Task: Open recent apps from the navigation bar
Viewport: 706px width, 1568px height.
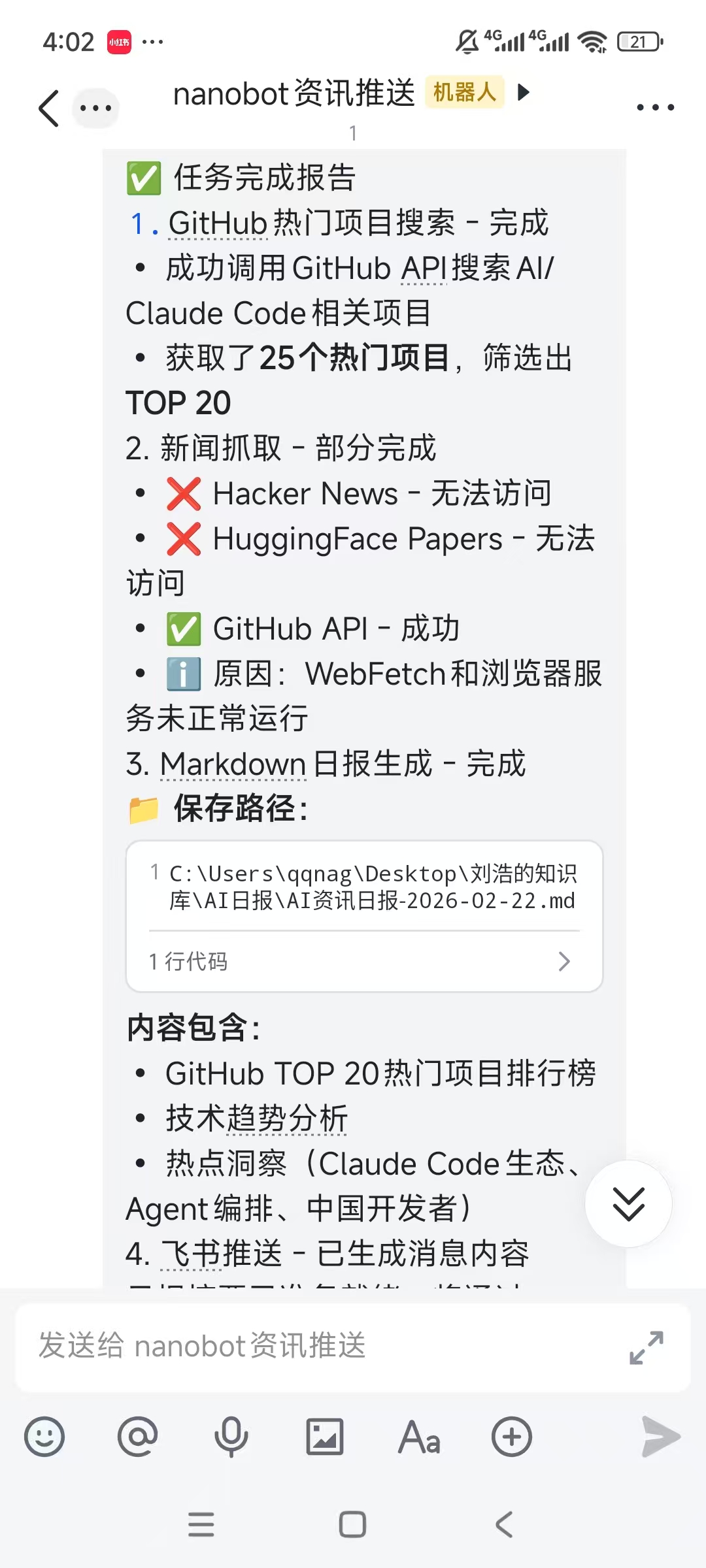Action: [201, 1524]
